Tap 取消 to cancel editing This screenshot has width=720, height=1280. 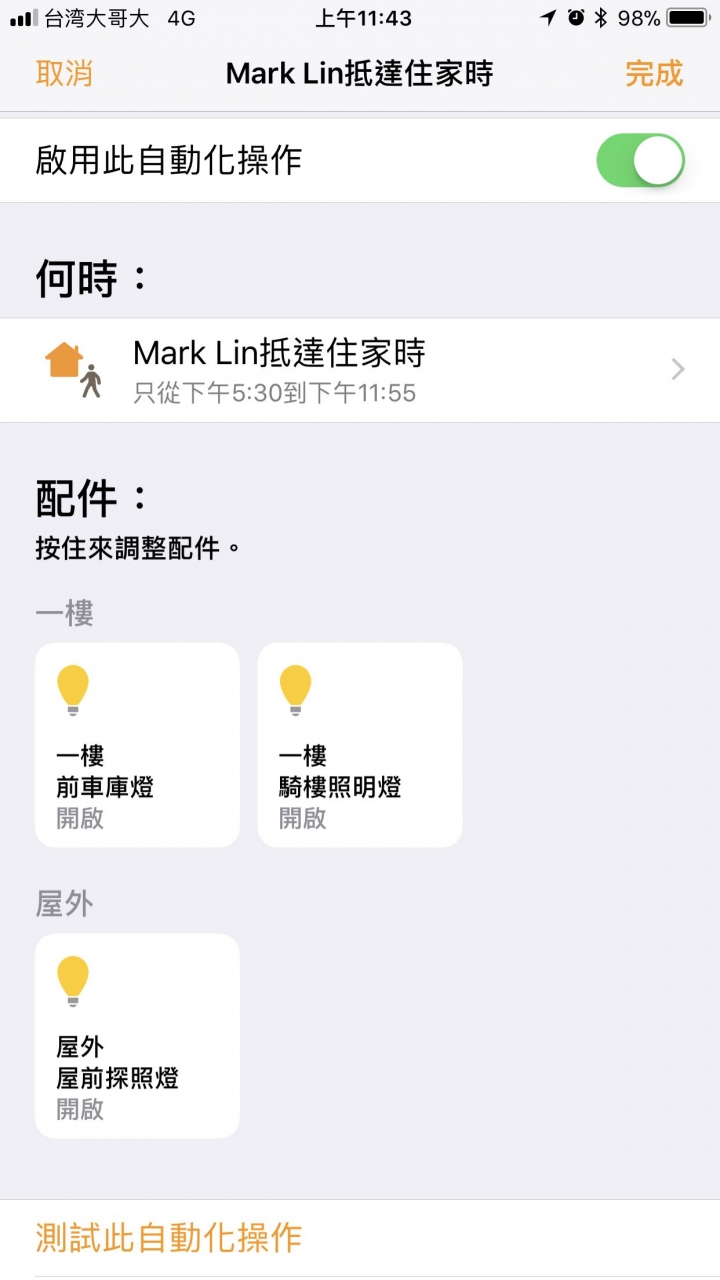[x=64, y=73]
